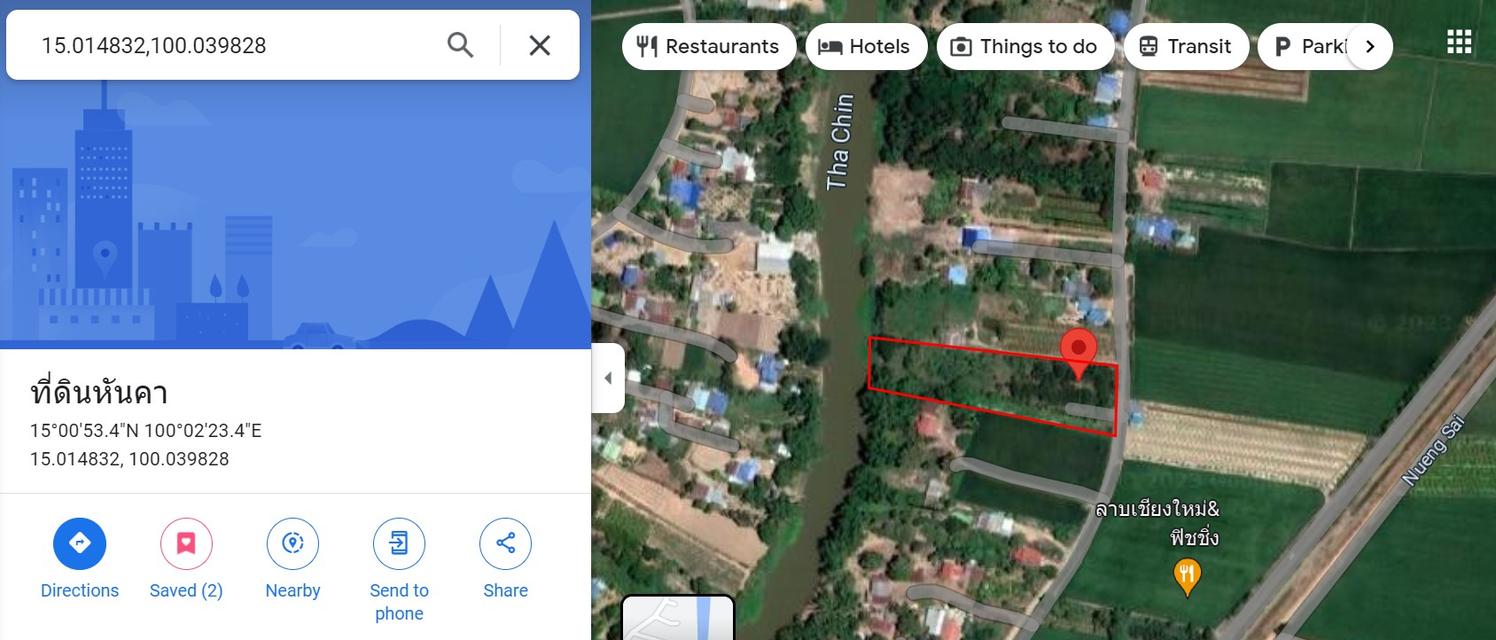
Task: Tap the red dropped pin
Action: click(1078, 352)
